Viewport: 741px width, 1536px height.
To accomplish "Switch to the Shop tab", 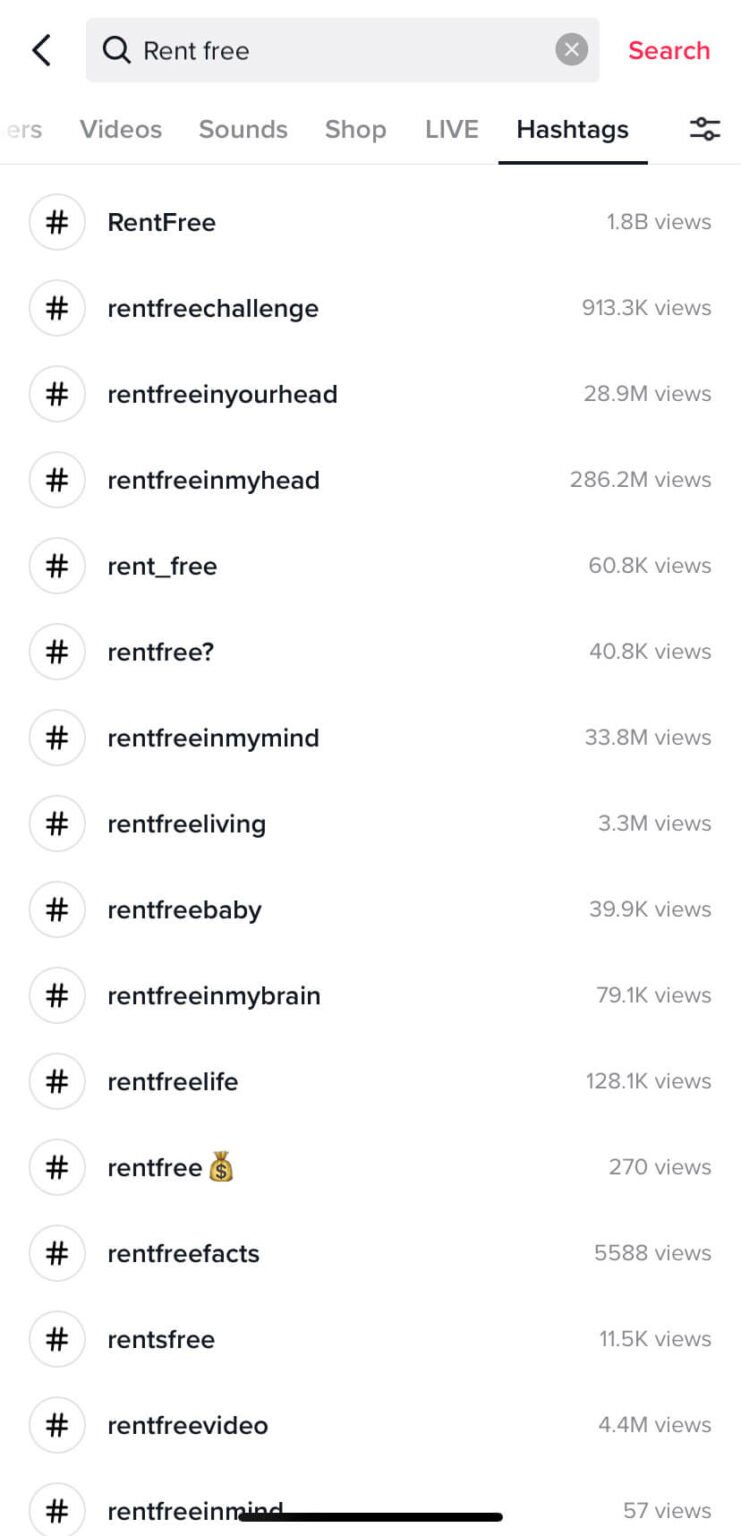I will 355,129.
